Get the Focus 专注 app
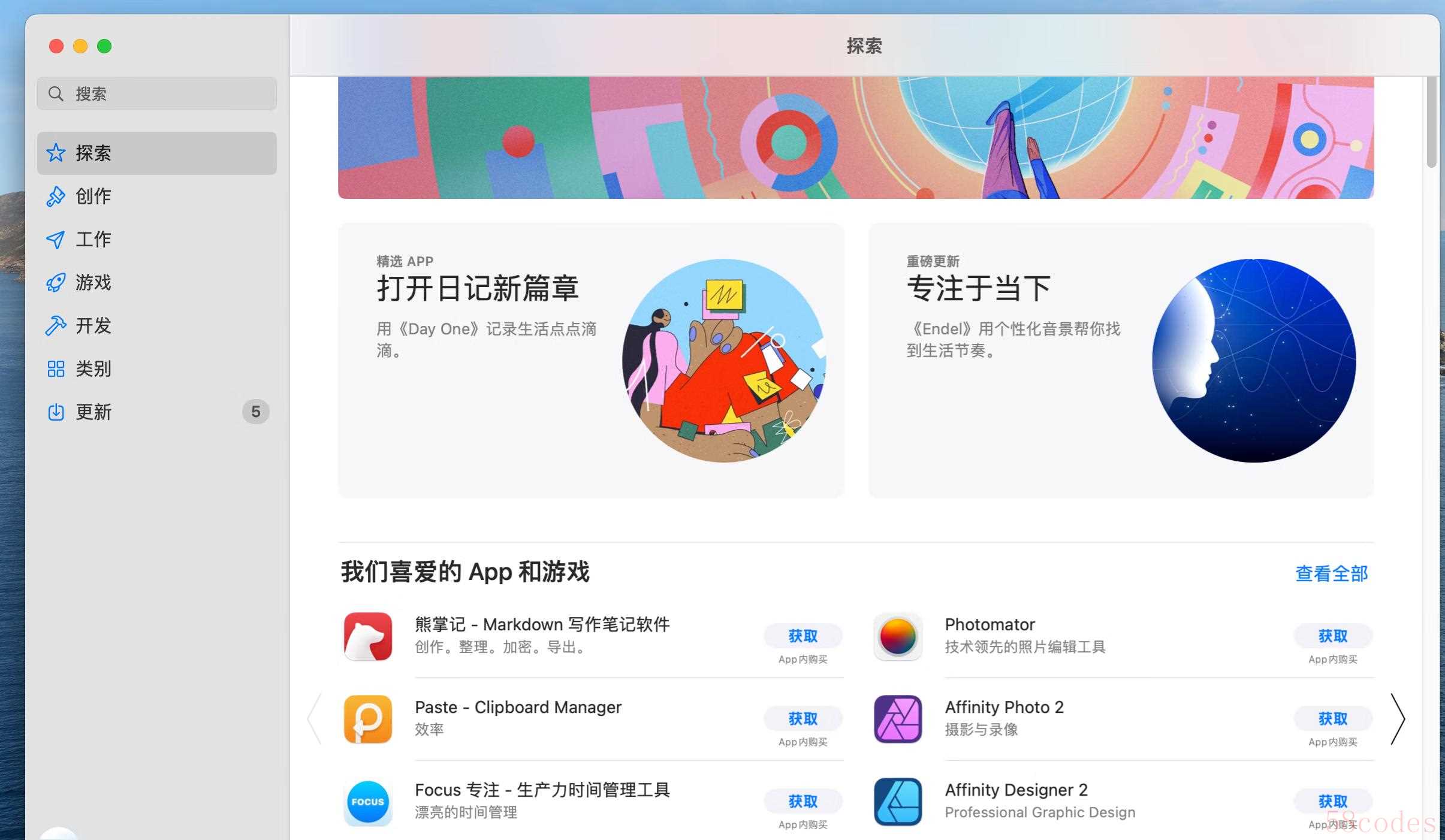The height and width of the screenshot is (840, 1445). click(x=803, y=801)
